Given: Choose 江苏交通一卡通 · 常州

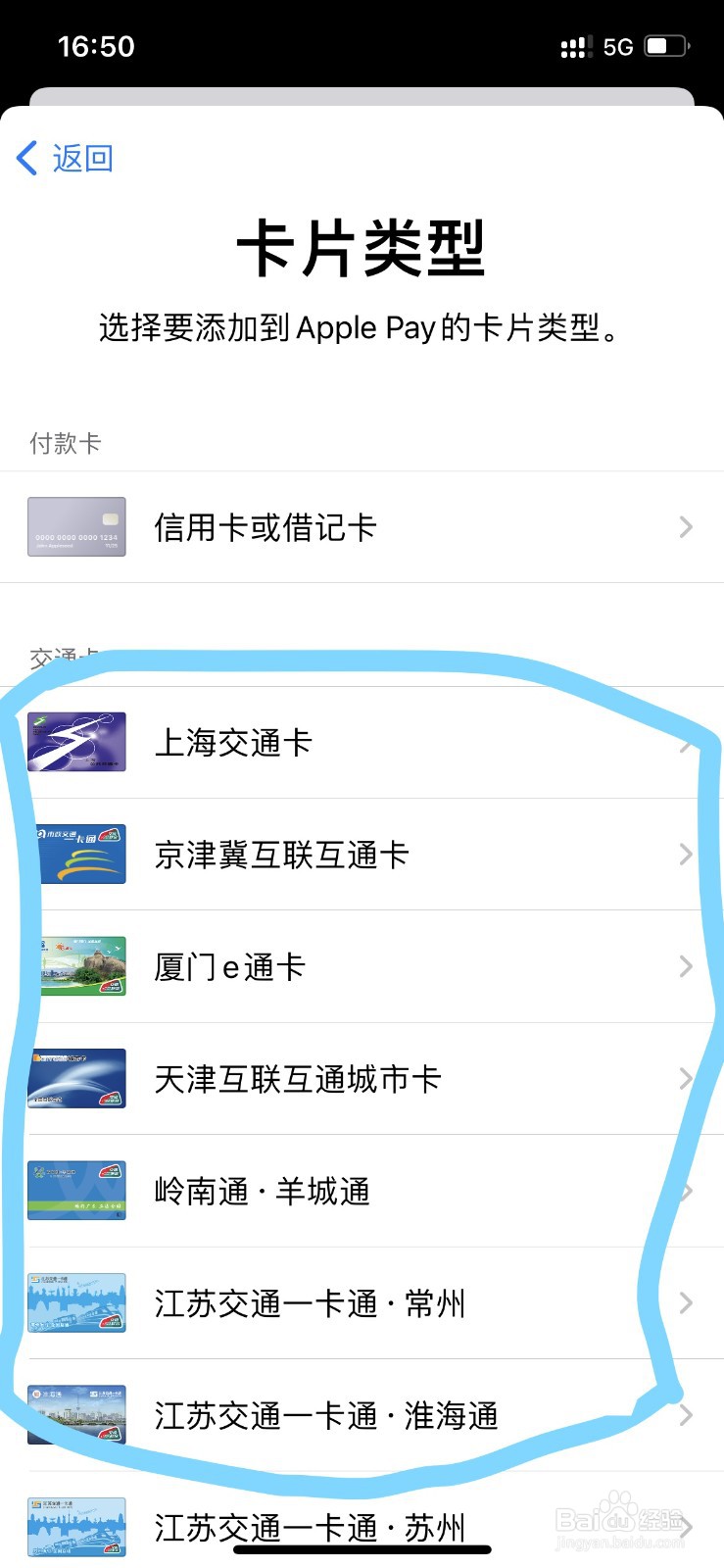Looking at the screenshot, I should coord(310,1303).
